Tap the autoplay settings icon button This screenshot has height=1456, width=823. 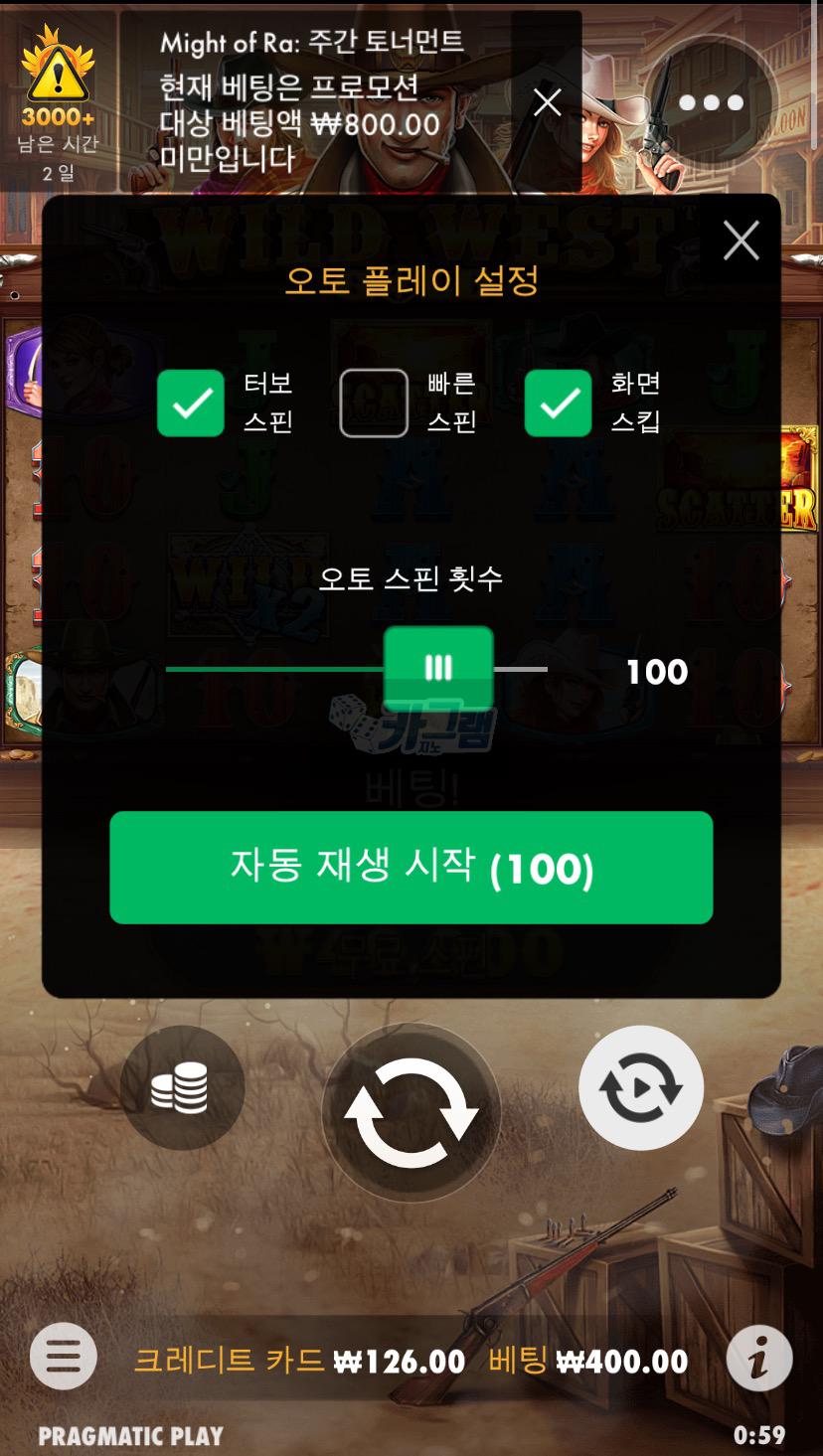(641, 1087)
